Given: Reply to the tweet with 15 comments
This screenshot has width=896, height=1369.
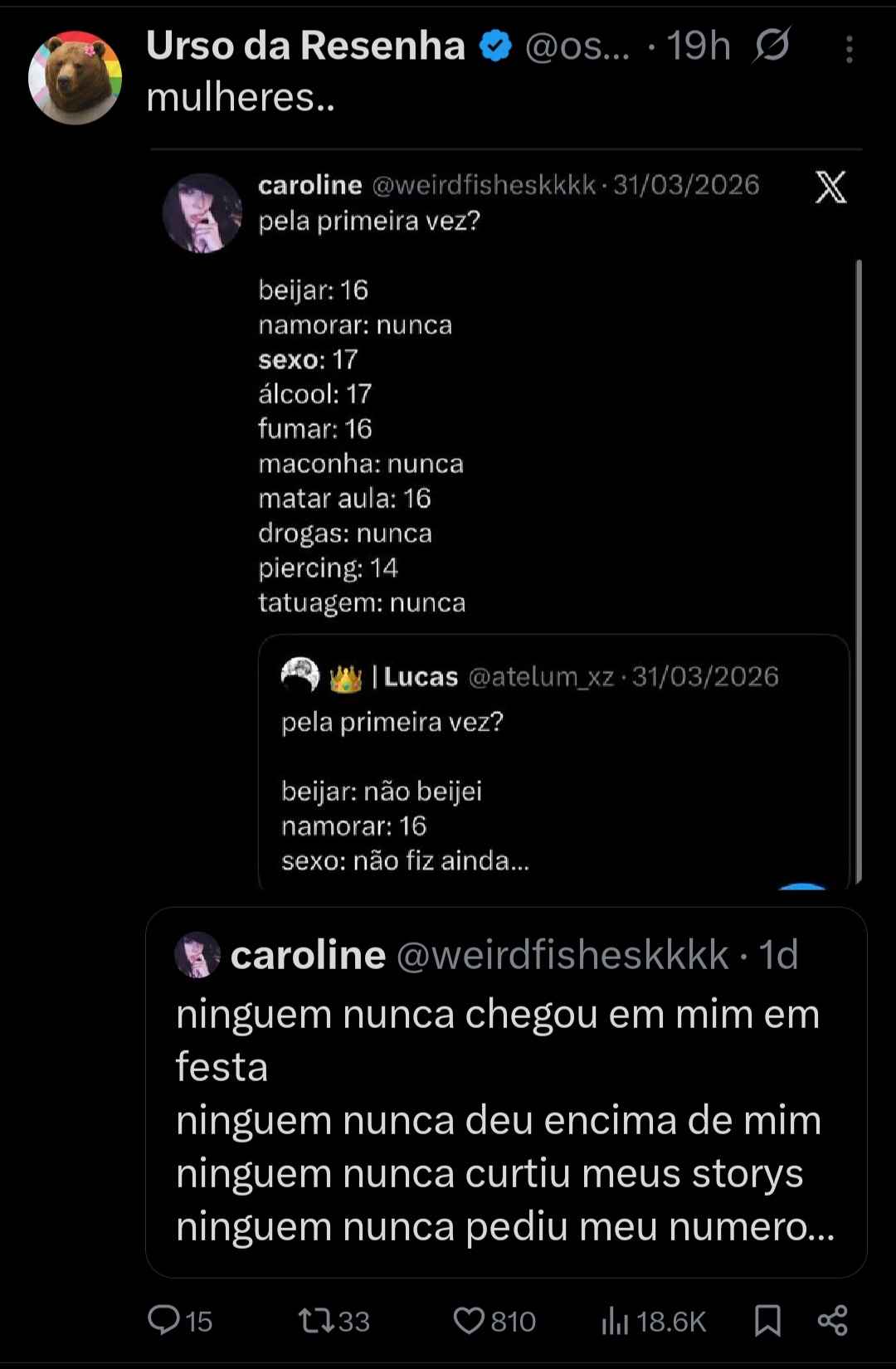Looking at the screenshot, I should pos(180,1320).
